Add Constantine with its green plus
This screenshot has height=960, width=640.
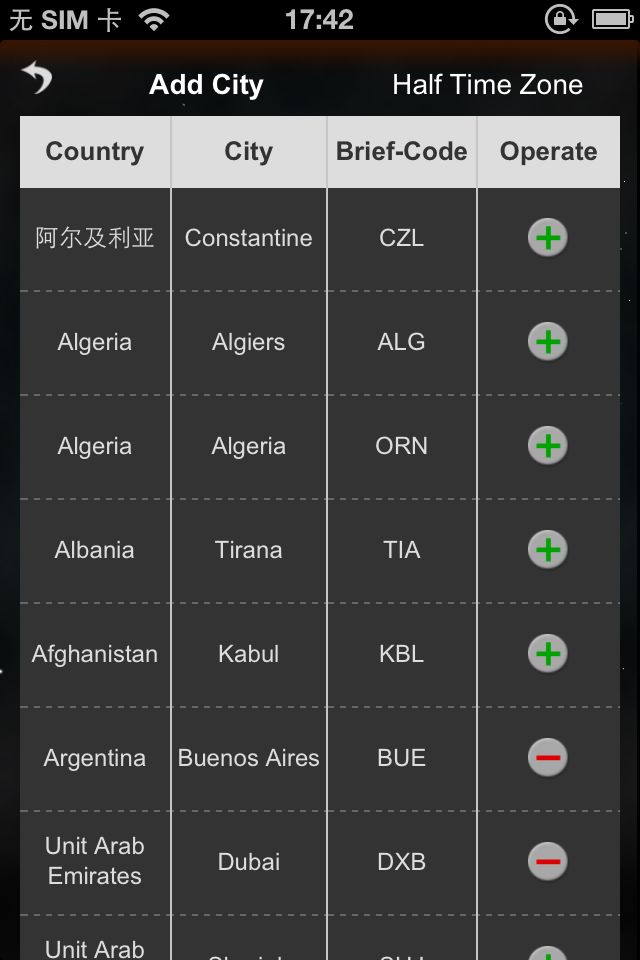tap(548, 238)
